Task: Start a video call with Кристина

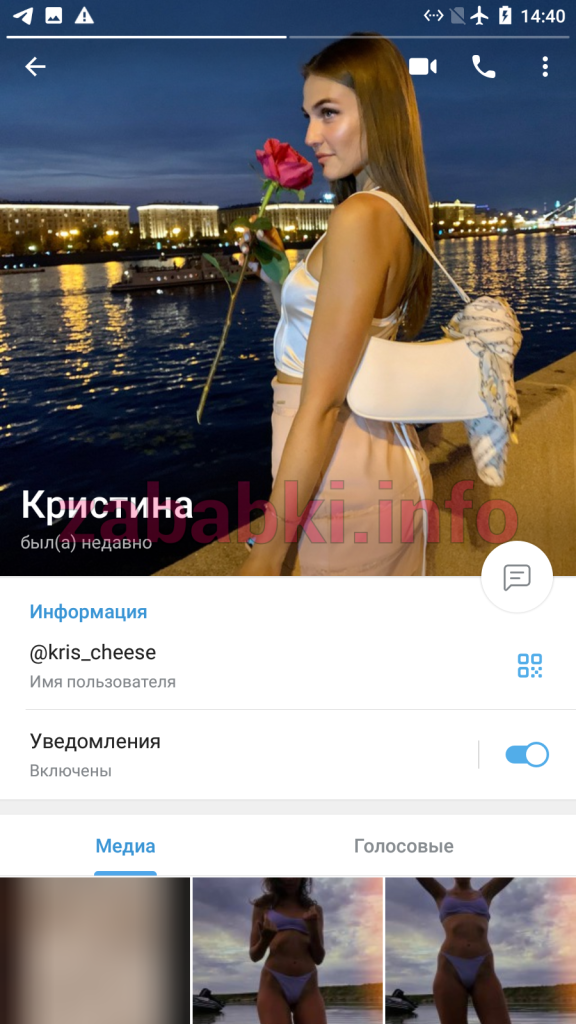Action: click(423, 67)
